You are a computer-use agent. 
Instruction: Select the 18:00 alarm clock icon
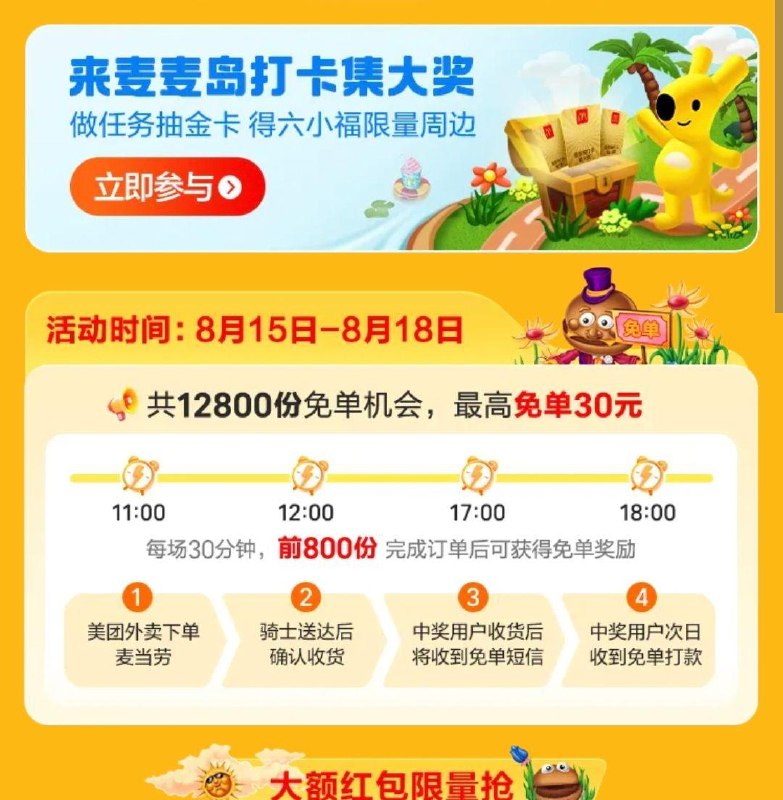648,474
